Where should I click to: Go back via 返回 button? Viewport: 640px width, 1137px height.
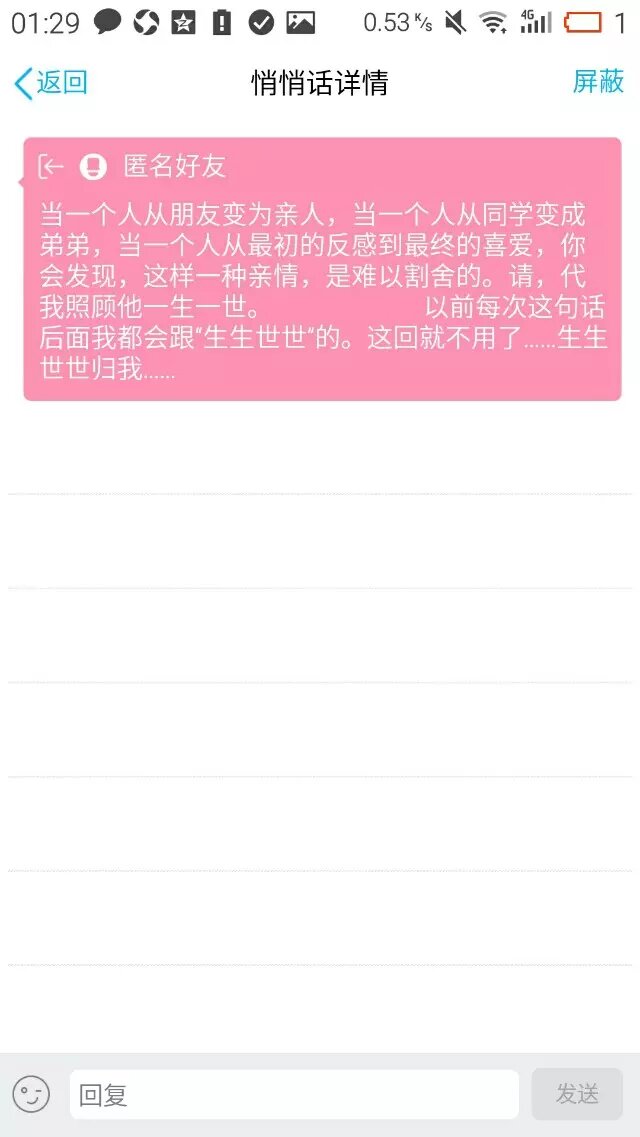click(x=51, y=83)
